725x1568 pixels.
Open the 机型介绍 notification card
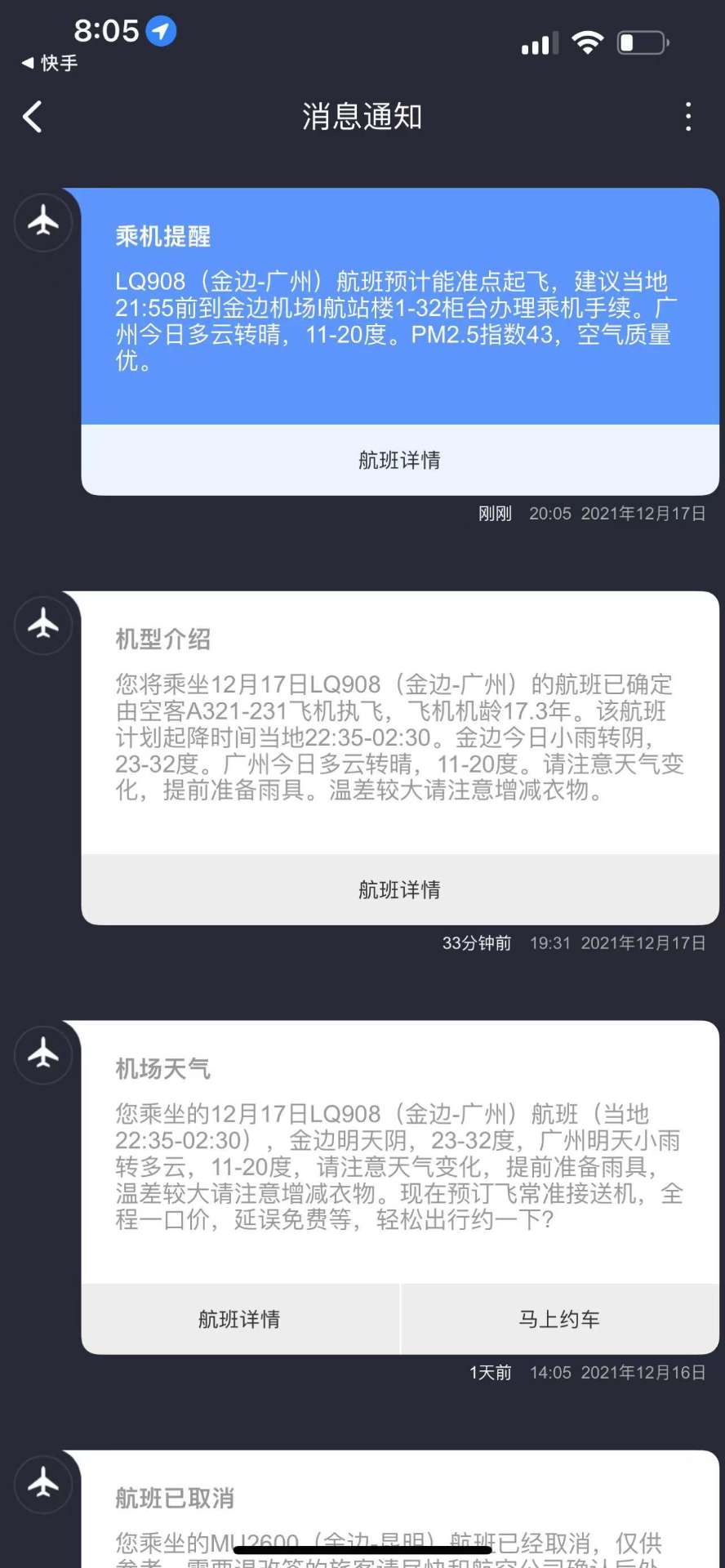pyautogui.click(x=400, y=723)
